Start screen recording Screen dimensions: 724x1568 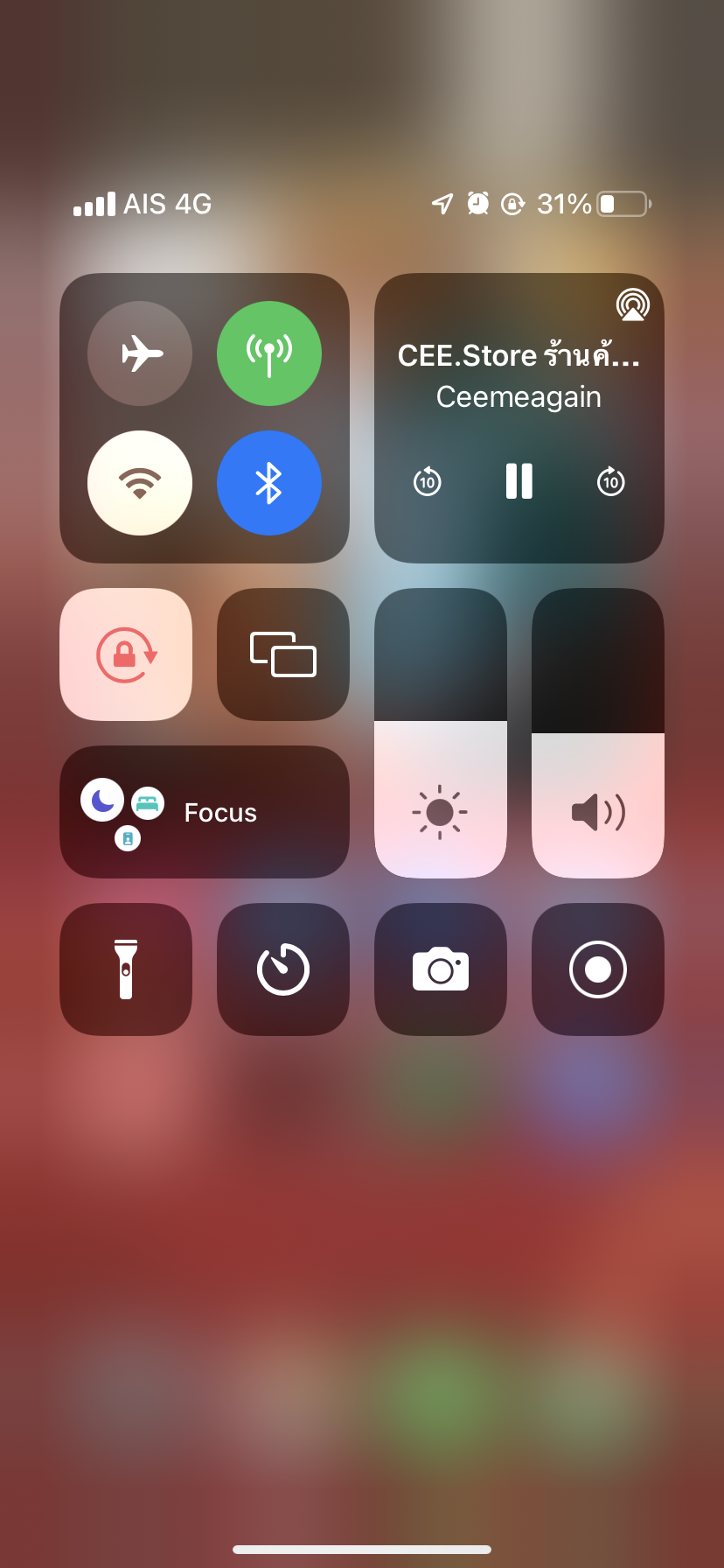coord(598,969)
